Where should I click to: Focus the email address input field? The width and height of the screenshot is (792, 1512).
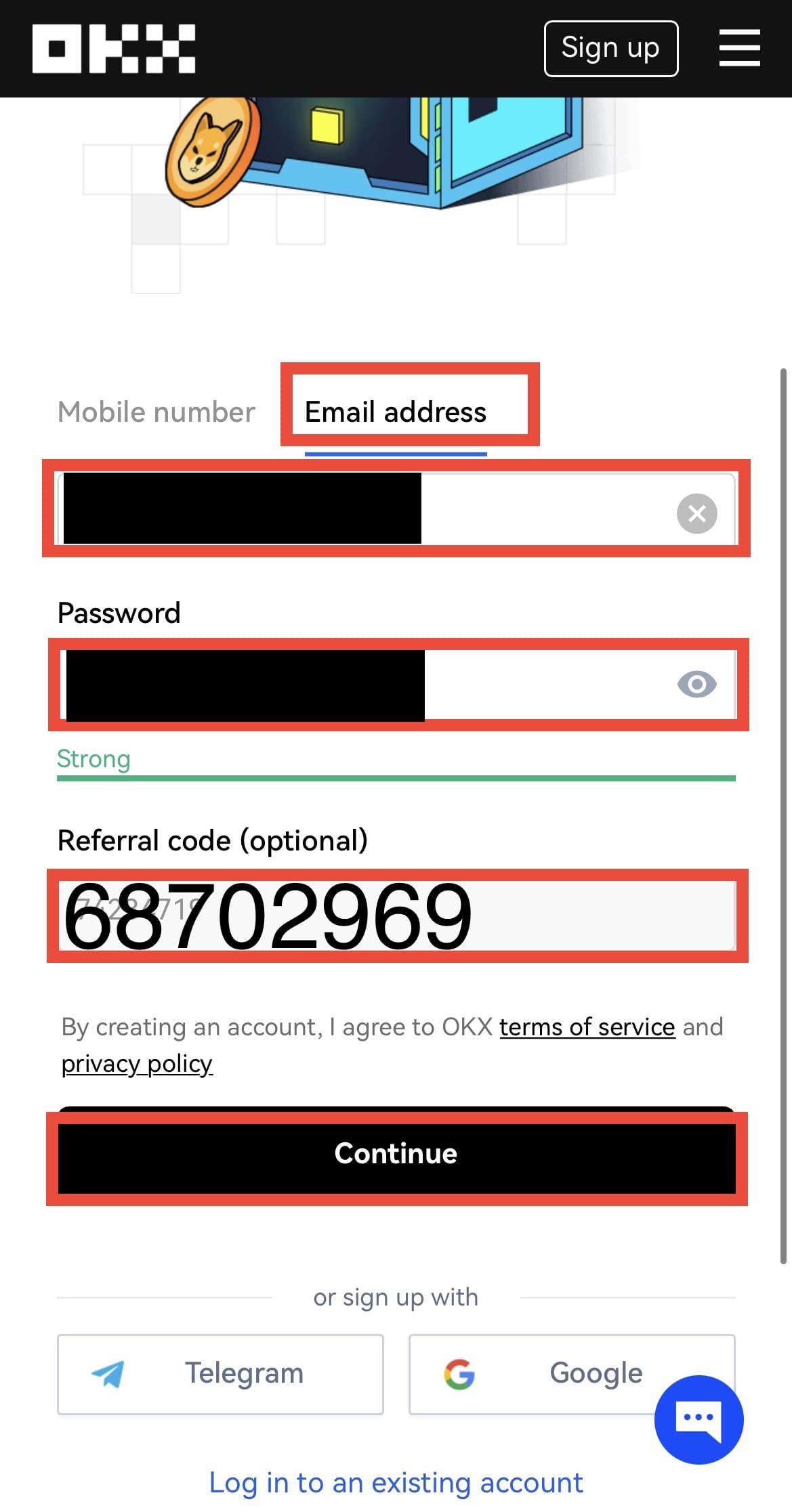(x=396, y=509)
